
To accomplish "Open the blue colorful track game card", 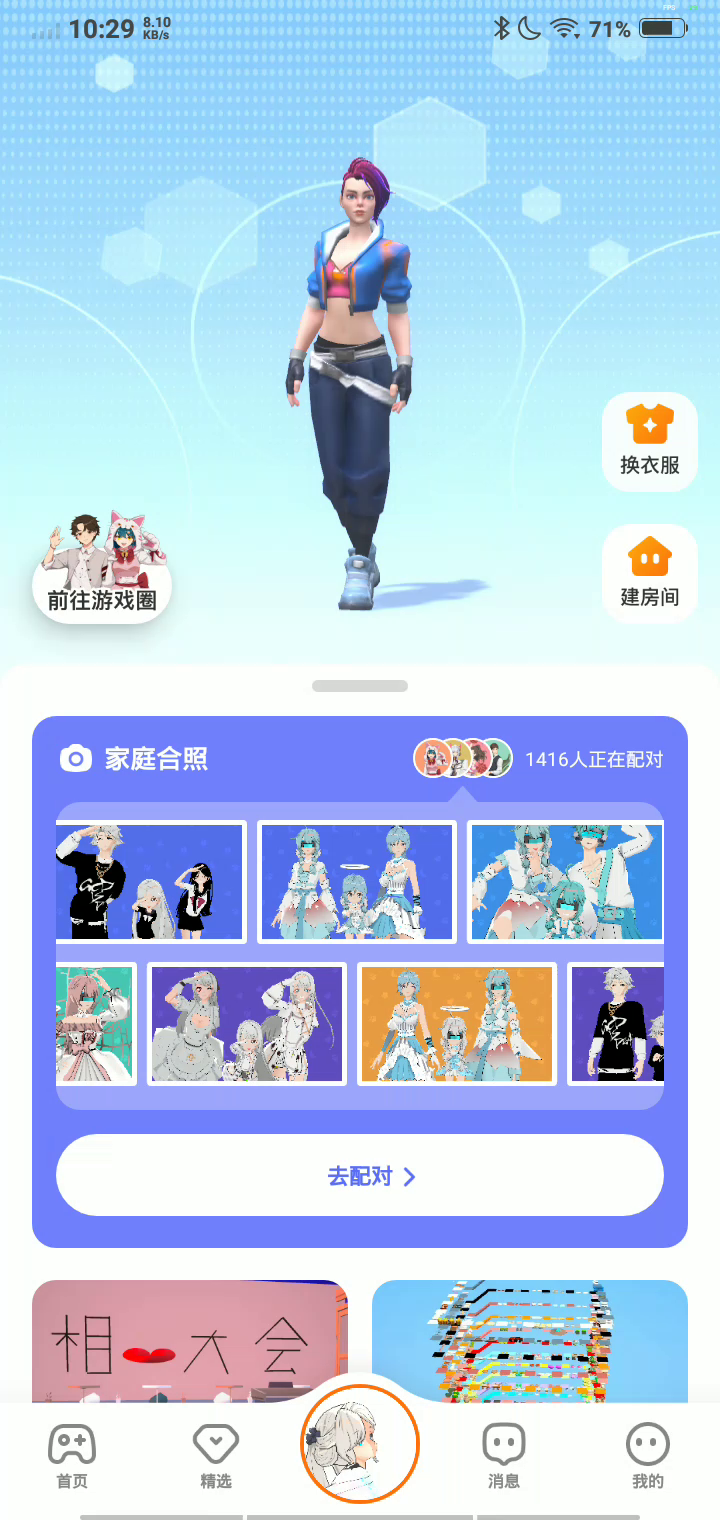I will point(530,1340).
